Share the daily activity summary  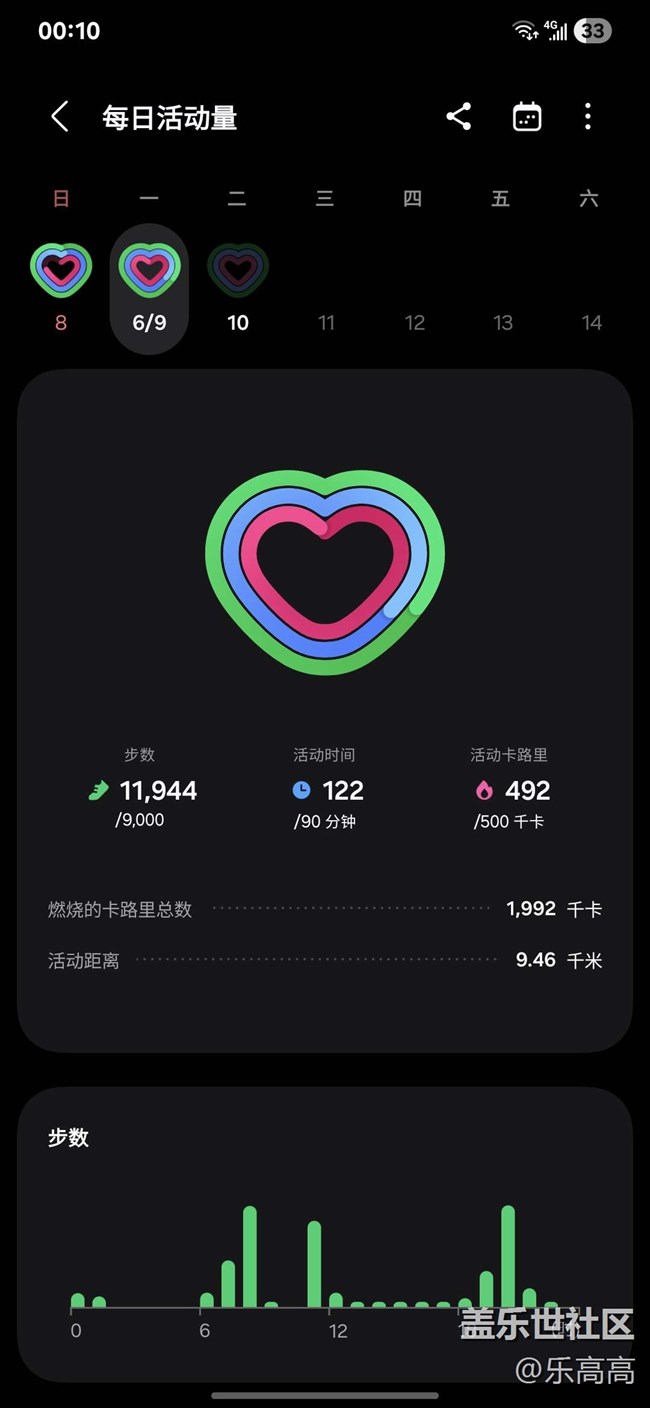[459, 117]
